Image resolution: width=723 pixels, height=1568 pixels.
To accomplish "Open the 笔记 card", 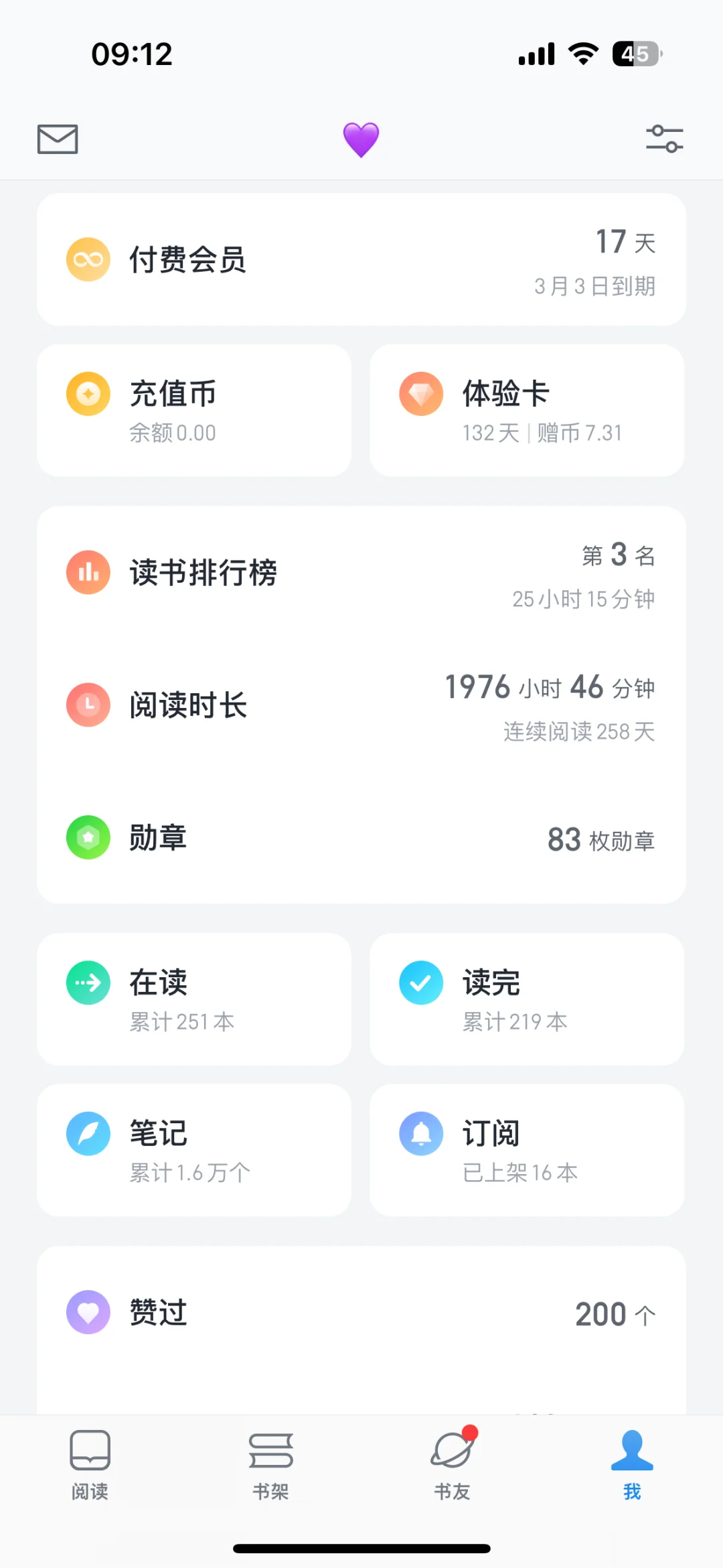I will click(x=194, y=1150).
